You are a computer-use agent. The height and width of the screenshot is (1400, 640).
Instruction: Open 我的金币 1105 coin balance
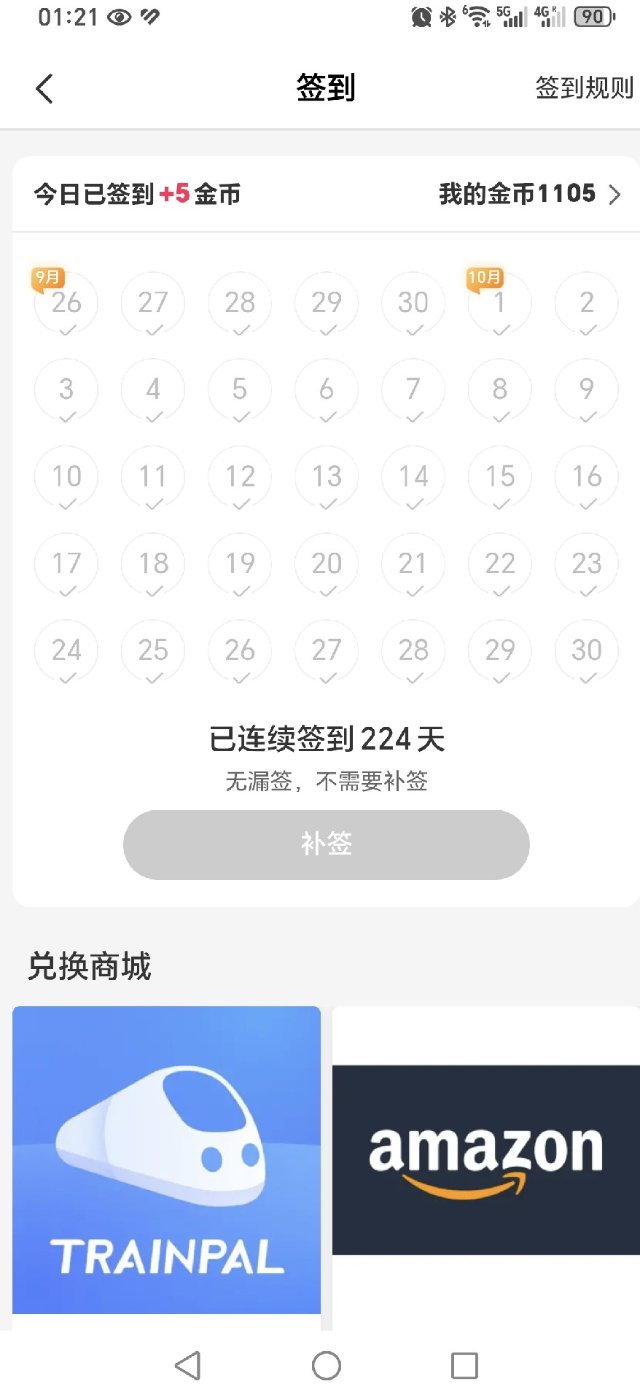click(x=530, y=194)
